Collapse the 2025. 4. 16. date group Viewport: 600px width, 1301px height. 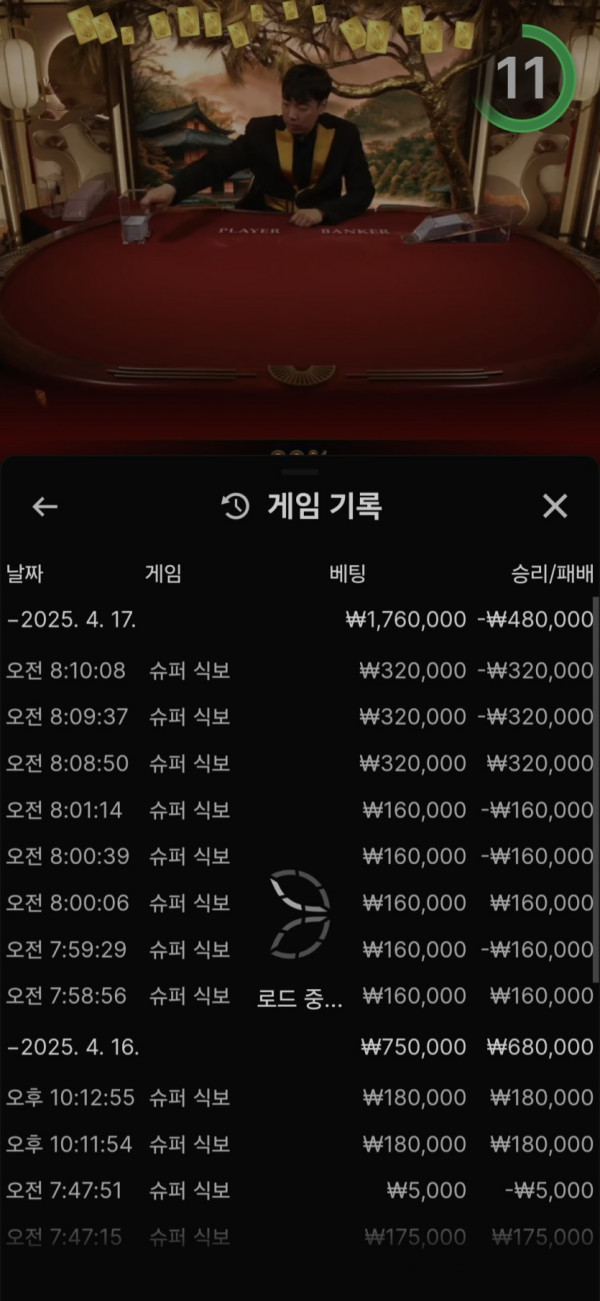pos(72,1047)
